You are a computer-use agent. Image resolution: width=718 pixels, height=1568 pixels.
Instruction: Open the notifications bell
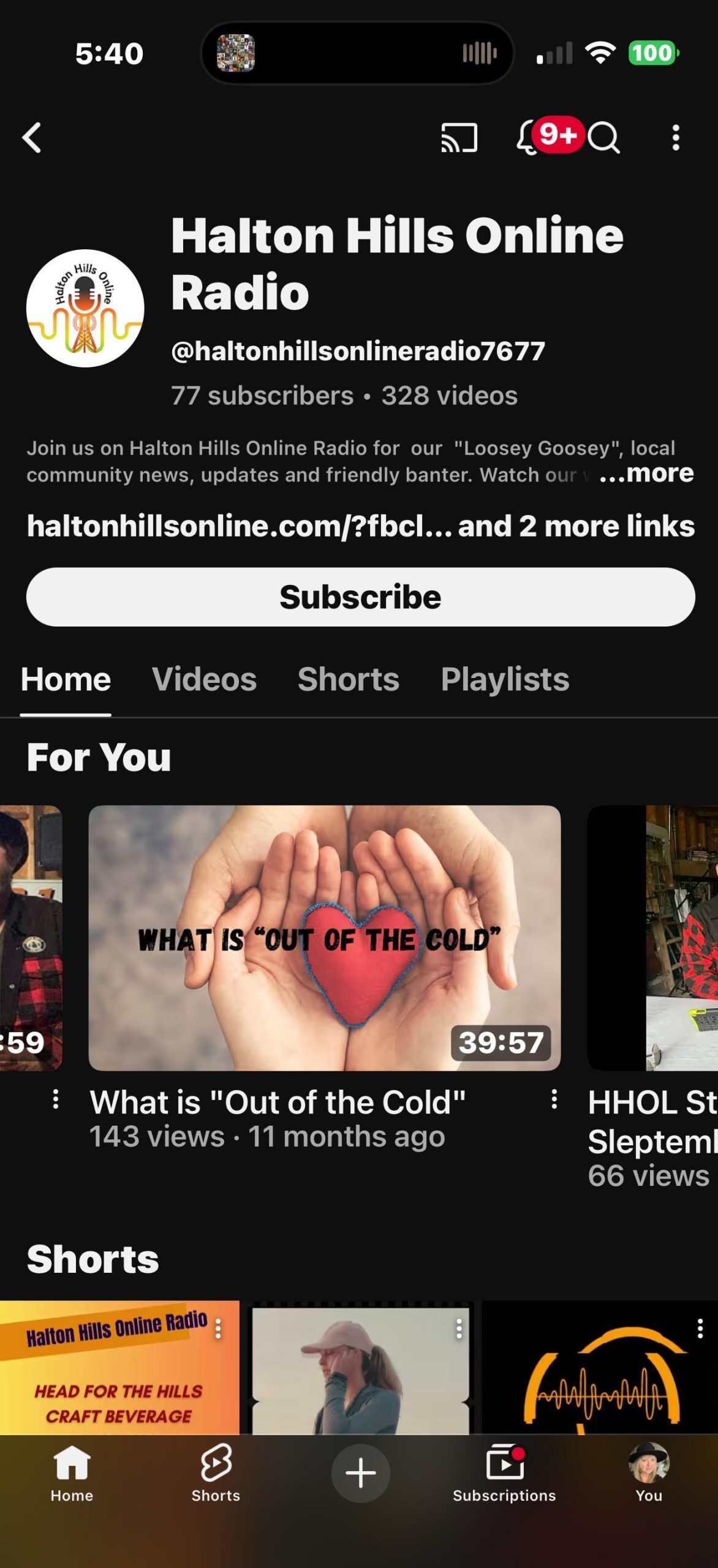coord(529,138)
